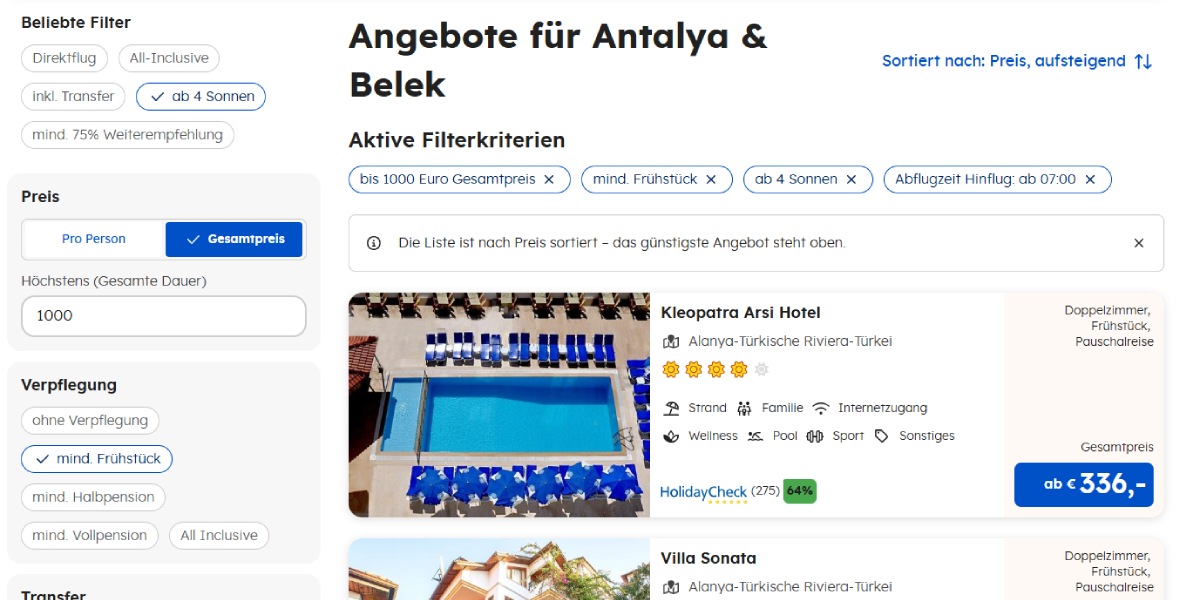Open Kleopatra Arsi Hotel offer for 336 €
This screenshot has width=1200, height=600.
[1083, 484]
